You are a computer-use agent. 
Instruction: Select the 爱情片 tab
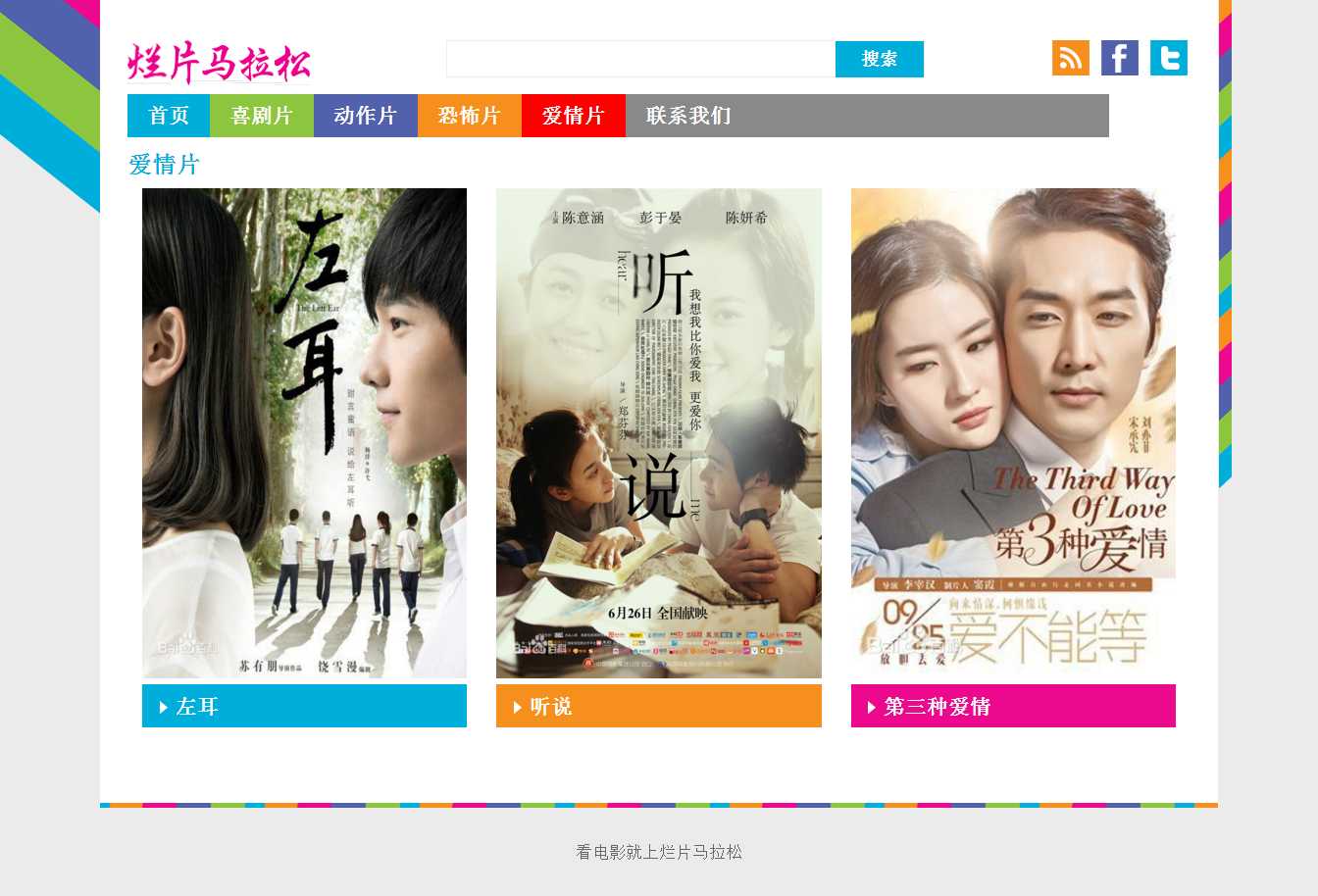pos(573,116)
